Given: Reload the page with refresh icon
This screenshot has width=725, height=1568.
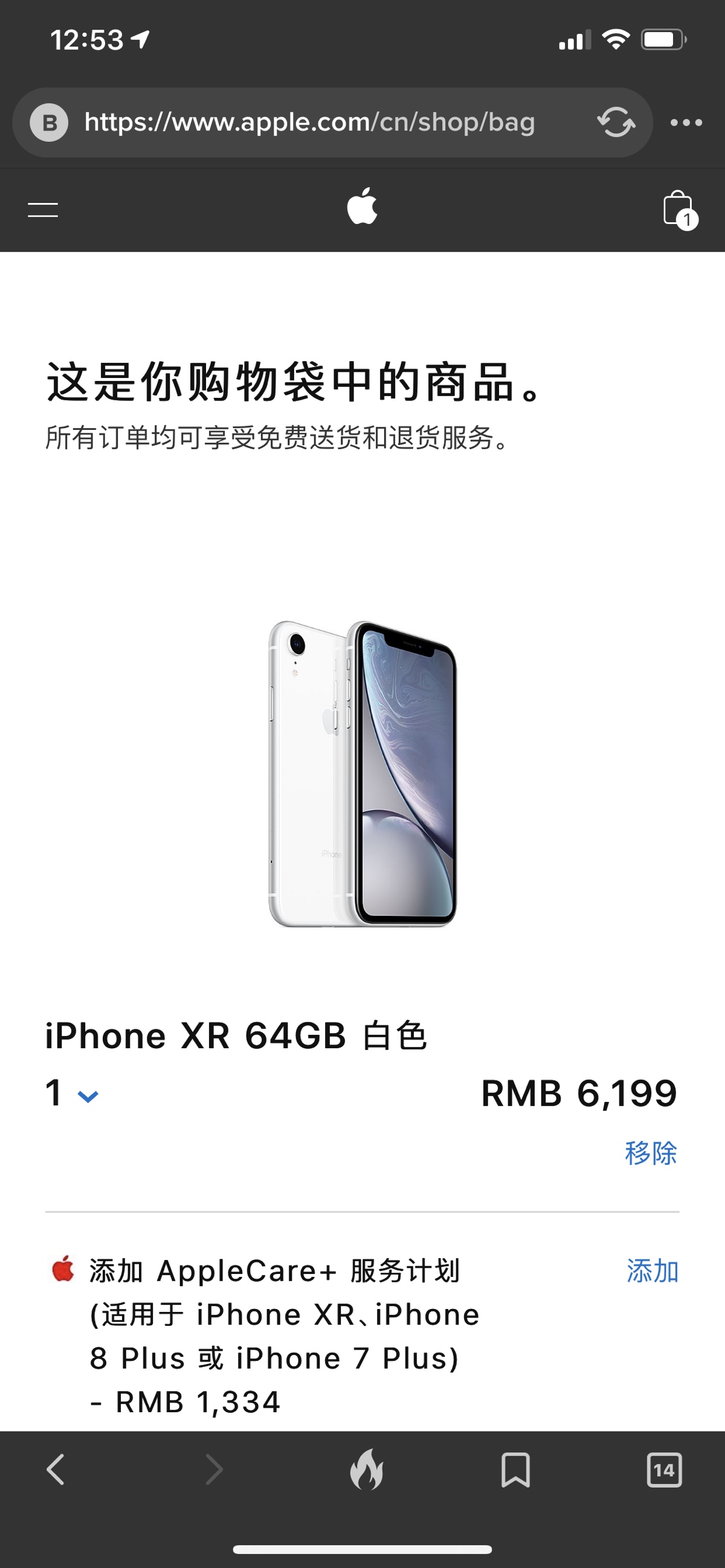Looking at the screenshot, I should pyautogui.click(x=616, y=123).
